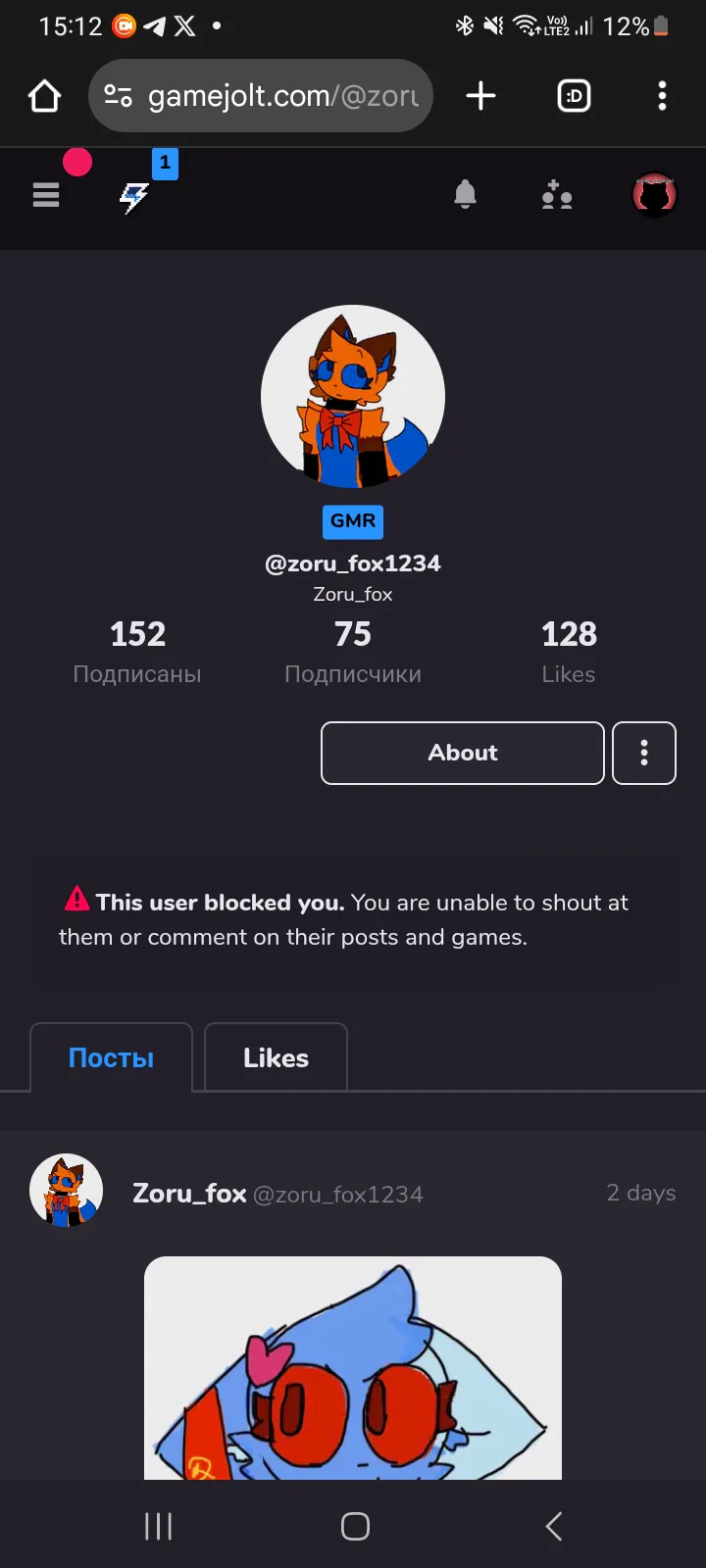This screenshot has width=706, height=1568.
Task: Open Zoru_fox's post author name
Action: pyautogui.click(x=189, y=1194)
